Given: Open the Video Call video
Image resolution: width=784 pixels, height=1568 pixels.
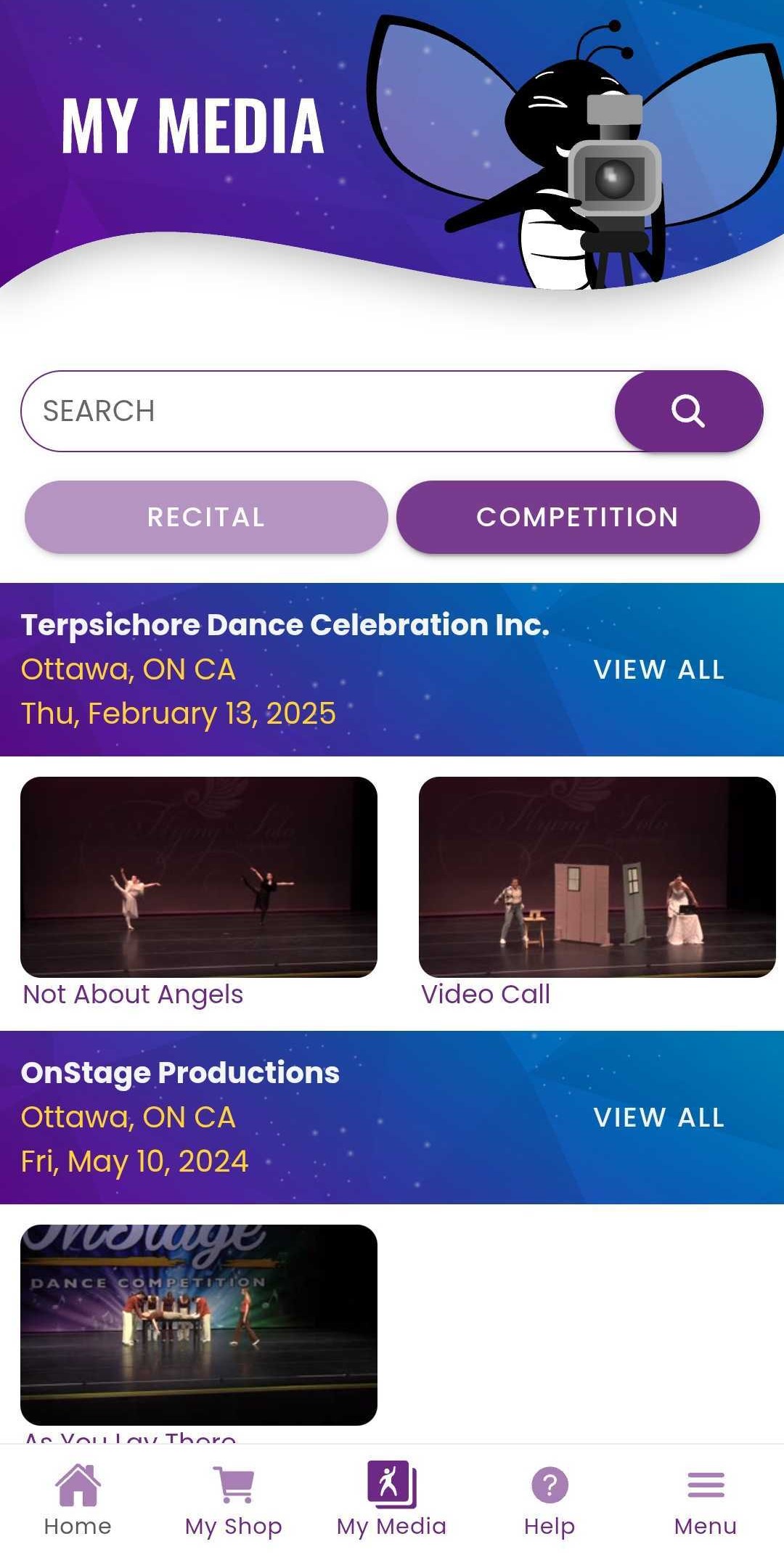Looking at the screenshot, I should click(x=597, y=877).
